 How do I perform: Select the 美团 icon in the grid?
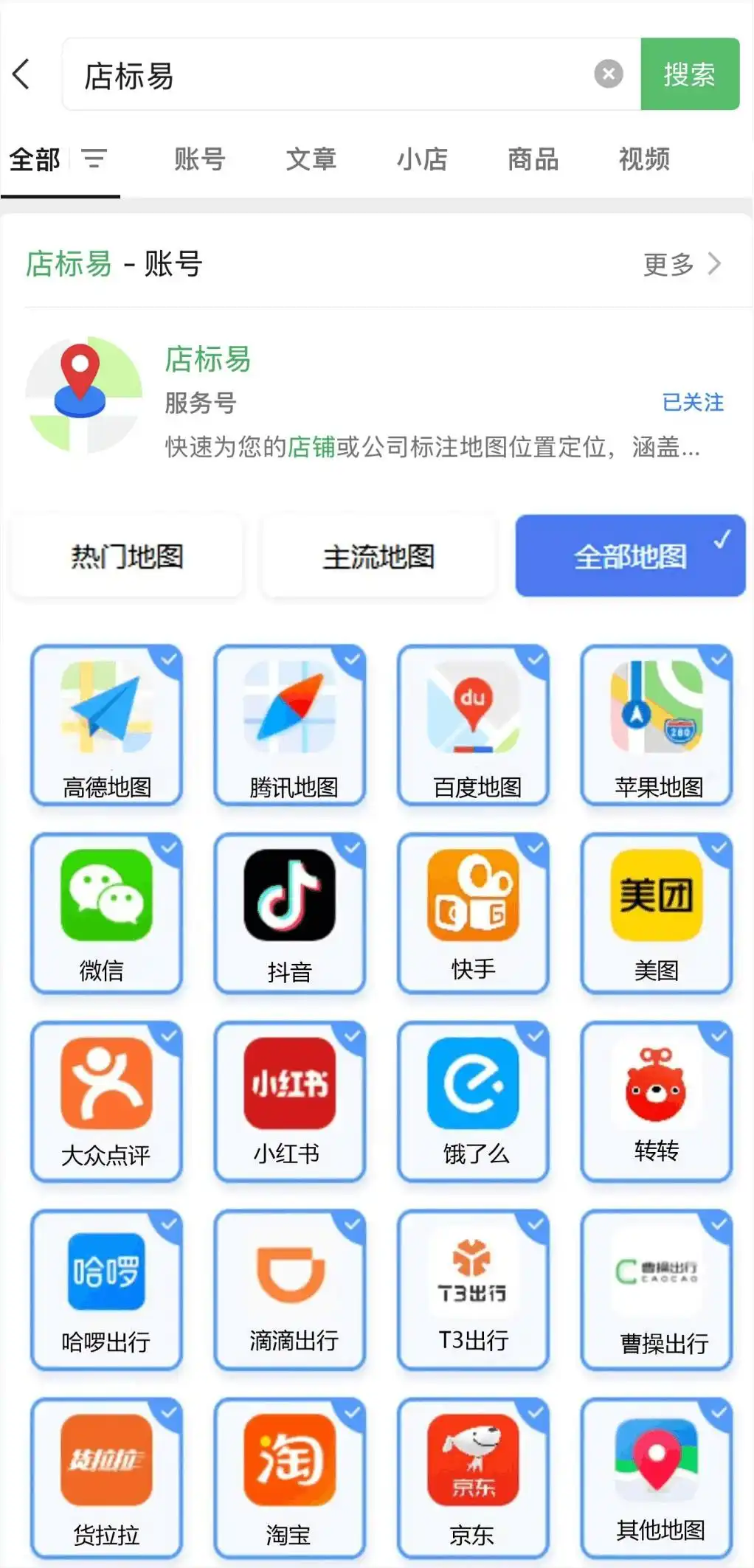click(655, 896)
